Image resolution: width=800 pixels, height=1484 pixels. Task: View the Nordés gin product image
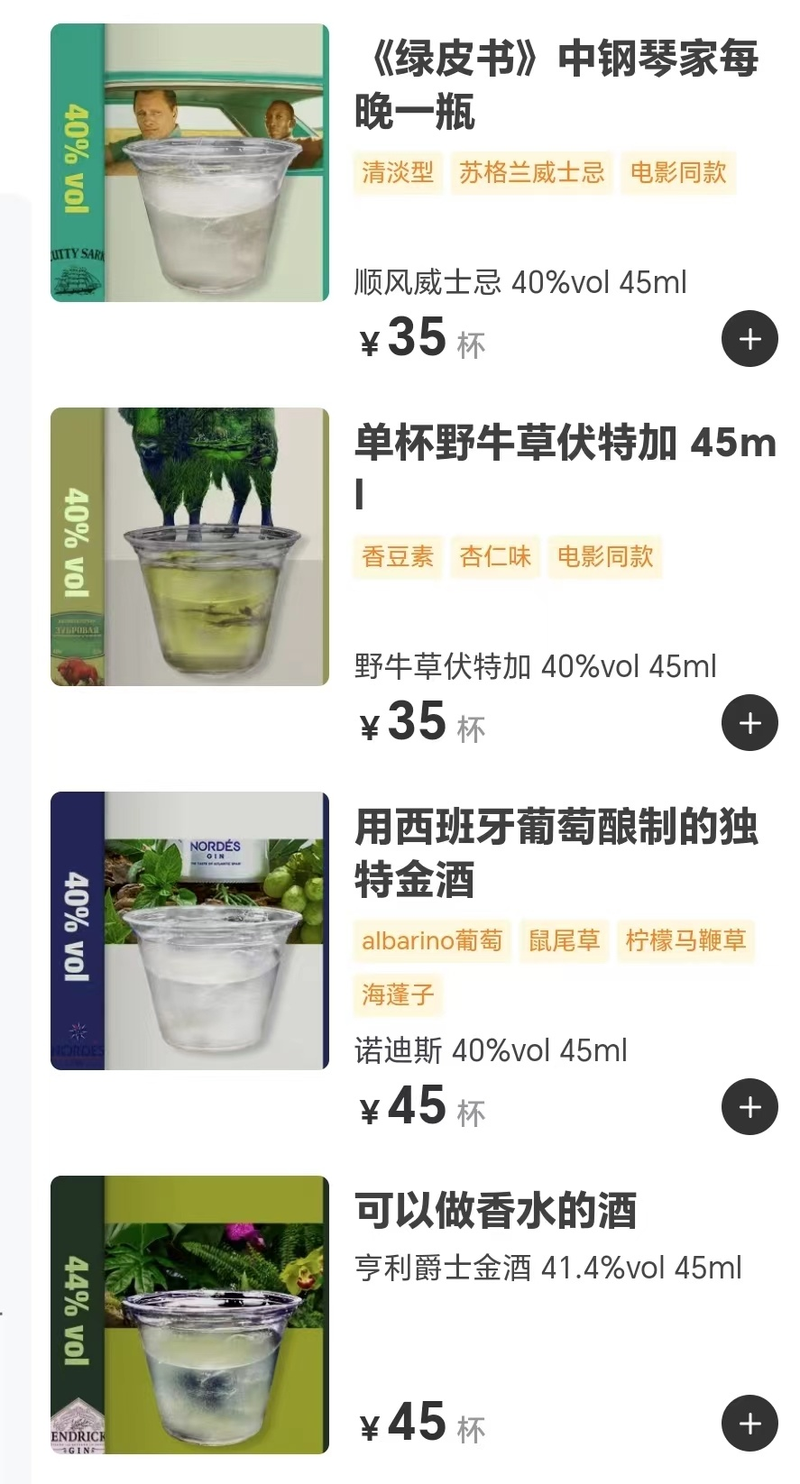coord(190,931)
